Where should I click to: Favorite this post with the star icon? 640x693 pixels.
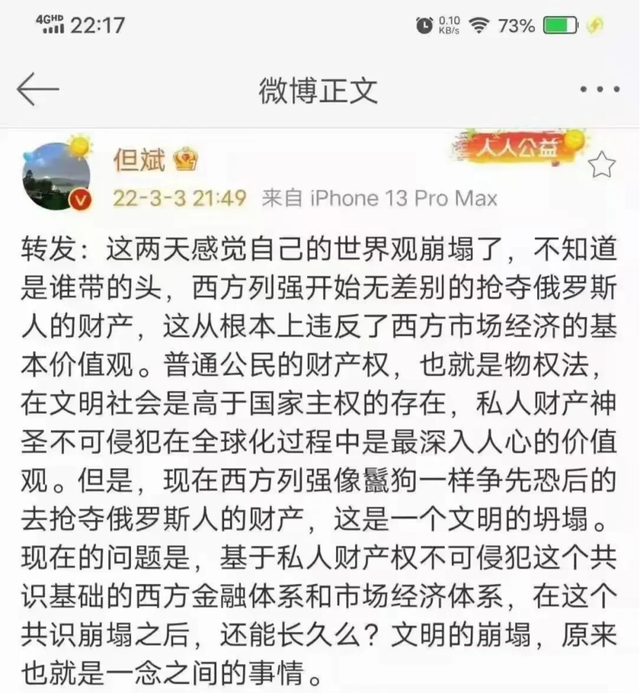pyautogui.click(x=602, y=165)
